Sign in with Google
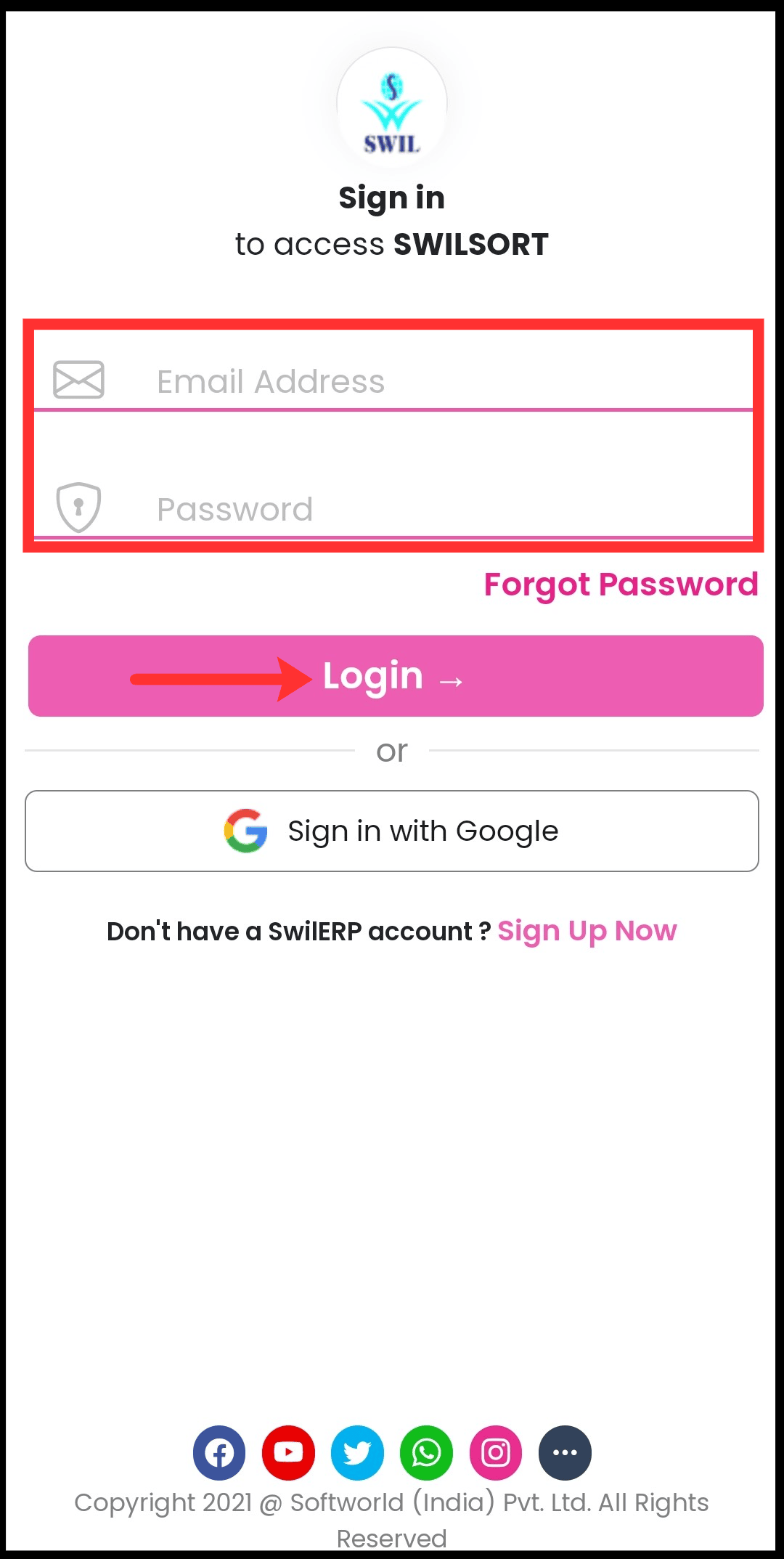Image resolution: width=784 pixels, height=1559 pixels. click(x=392, y=831)
